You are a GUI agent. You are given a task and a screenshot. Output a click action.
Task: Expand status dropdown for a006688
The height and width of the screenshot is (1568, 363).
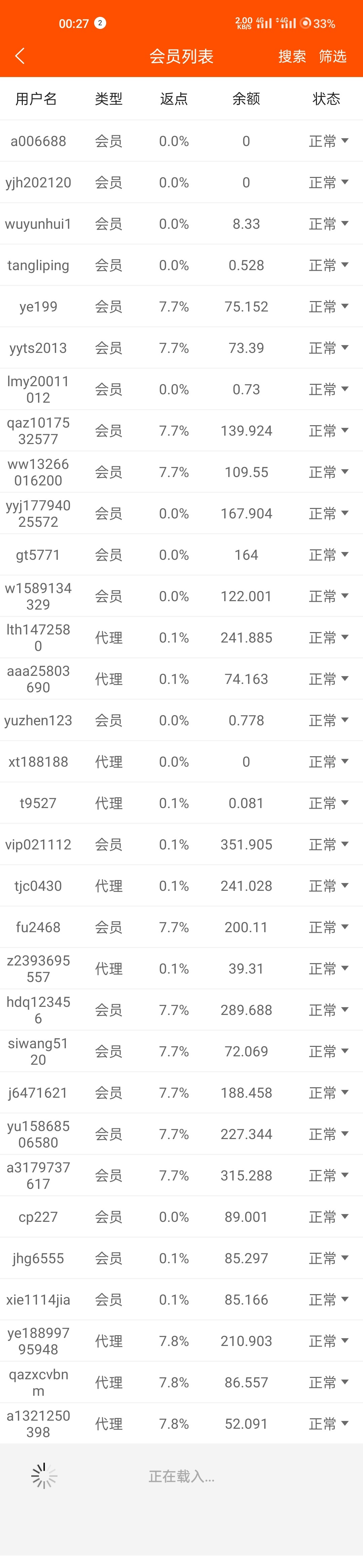click(x=328, y=141)
